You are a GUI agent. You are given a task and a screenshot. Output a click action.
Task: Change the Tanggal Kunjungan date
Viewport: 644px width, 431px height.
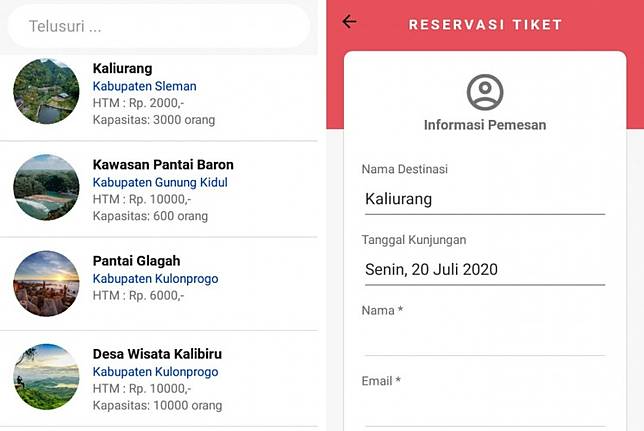click(484, 269)
